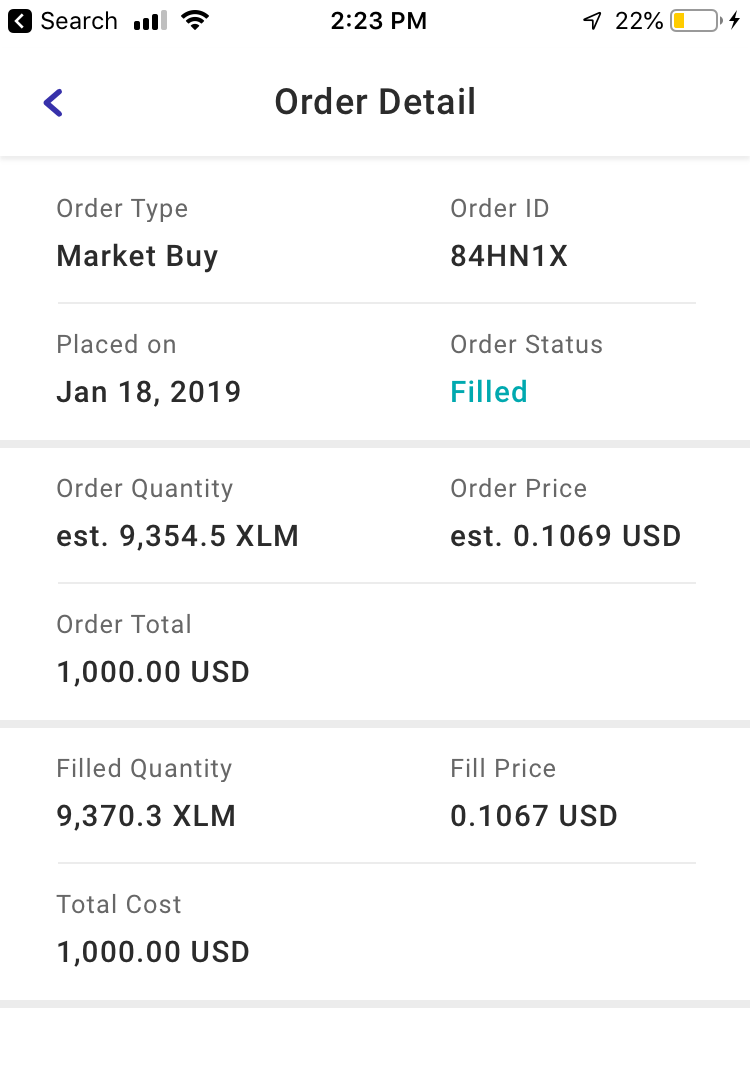Collapse the Order Total section
Image resolution: width=750 pixels, height=1070 pixels.
pyautogui.click(x=124, y=624)
